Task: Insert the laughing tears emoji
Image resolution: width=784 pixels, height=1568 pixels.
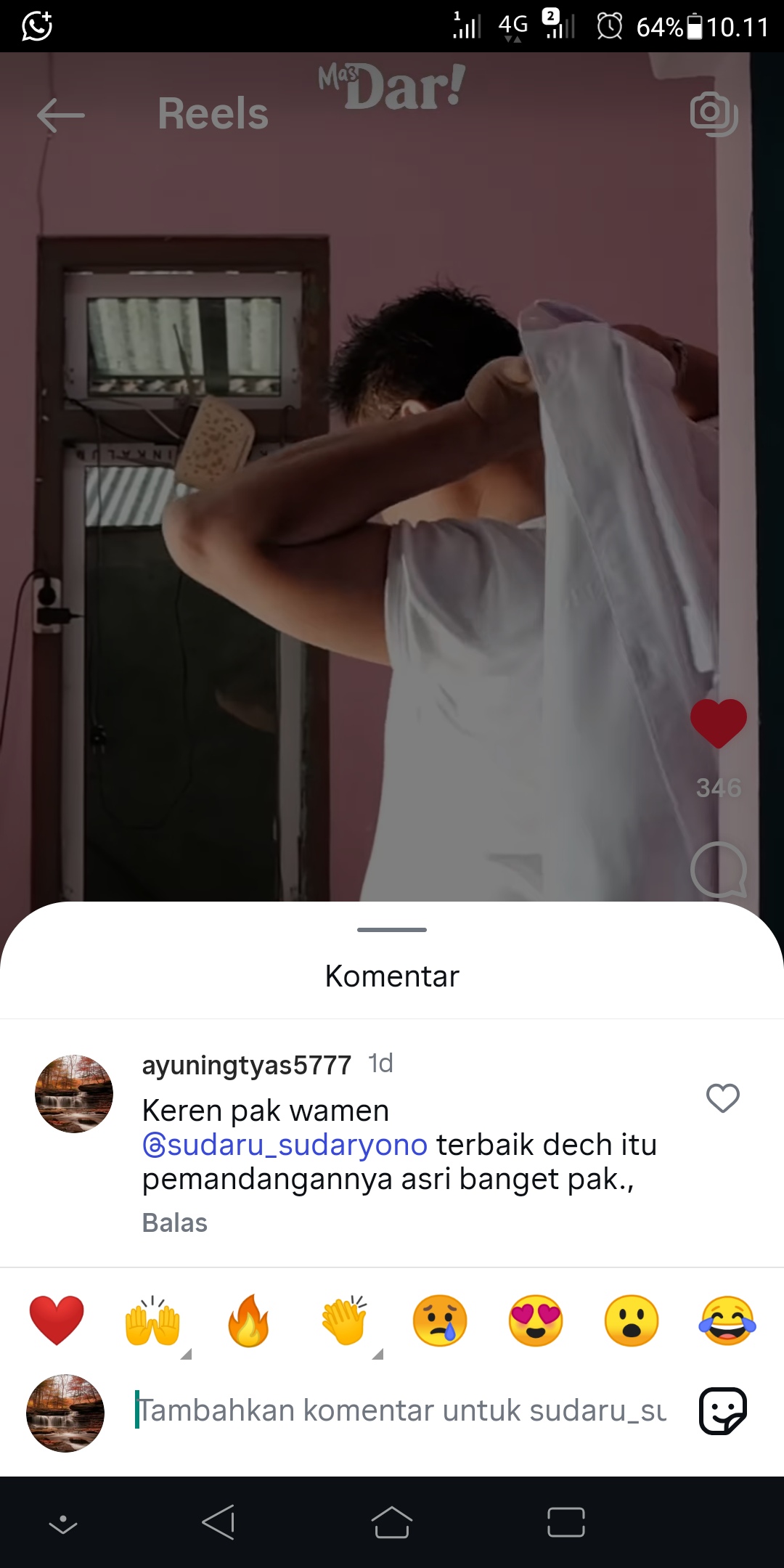Action: [727, 1320]
